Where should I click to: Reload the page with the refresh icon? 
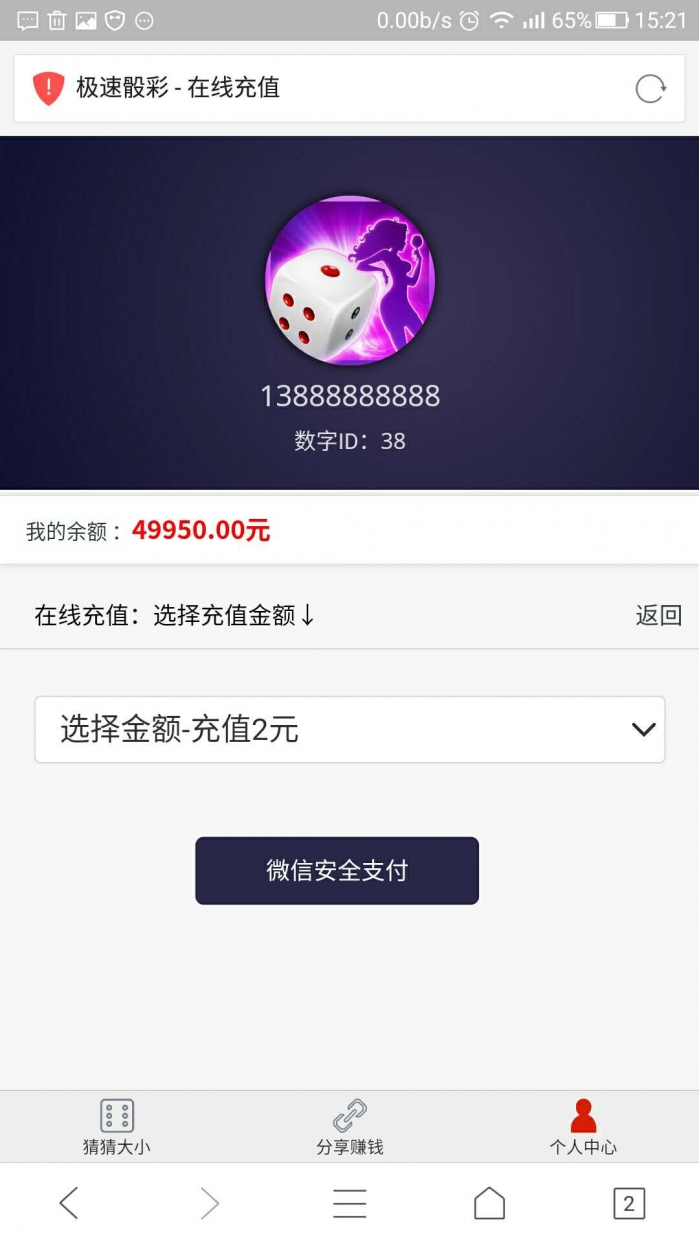pos(650,89)
